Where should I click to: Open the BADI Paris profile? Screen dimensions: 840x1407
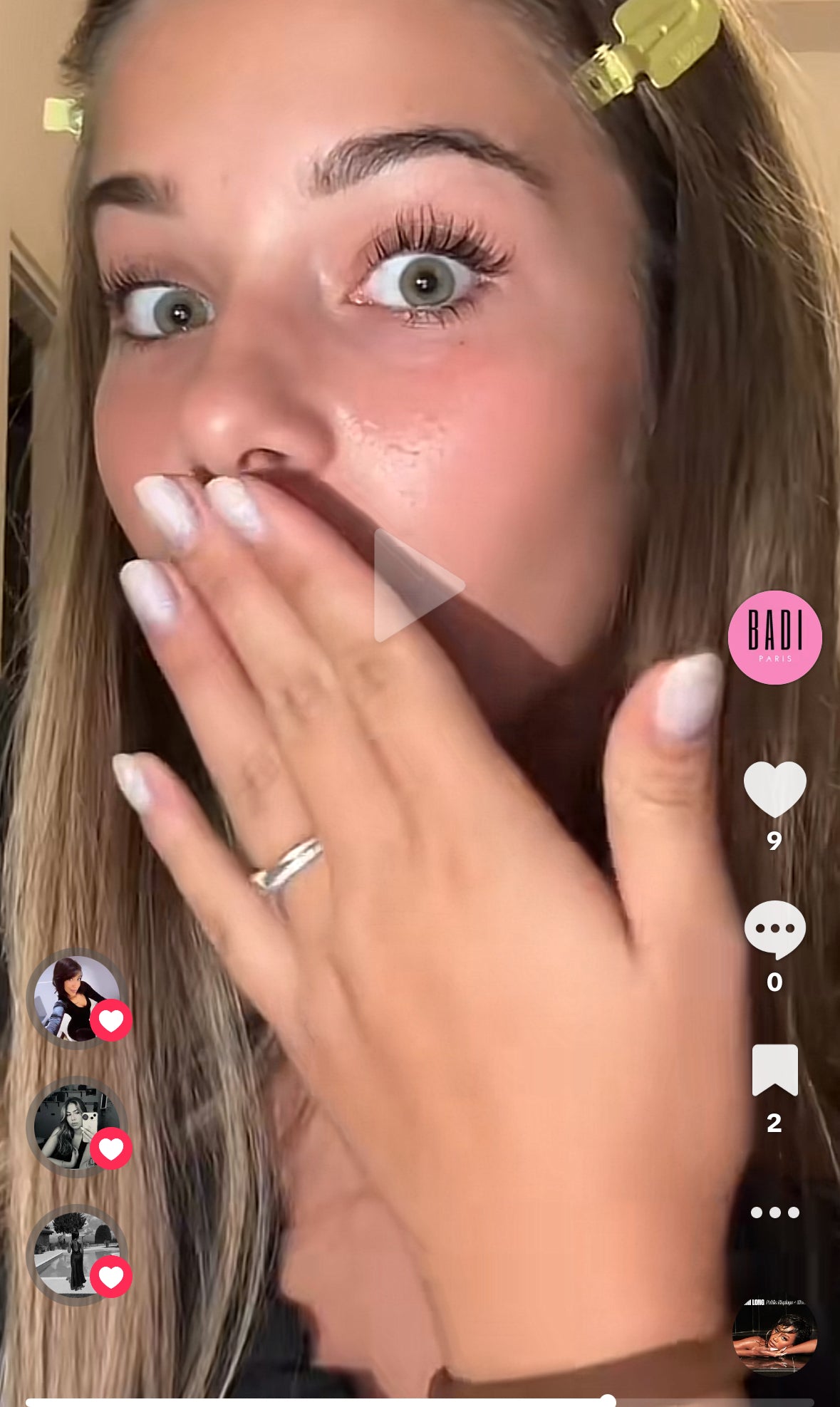[x=774, y=637]
